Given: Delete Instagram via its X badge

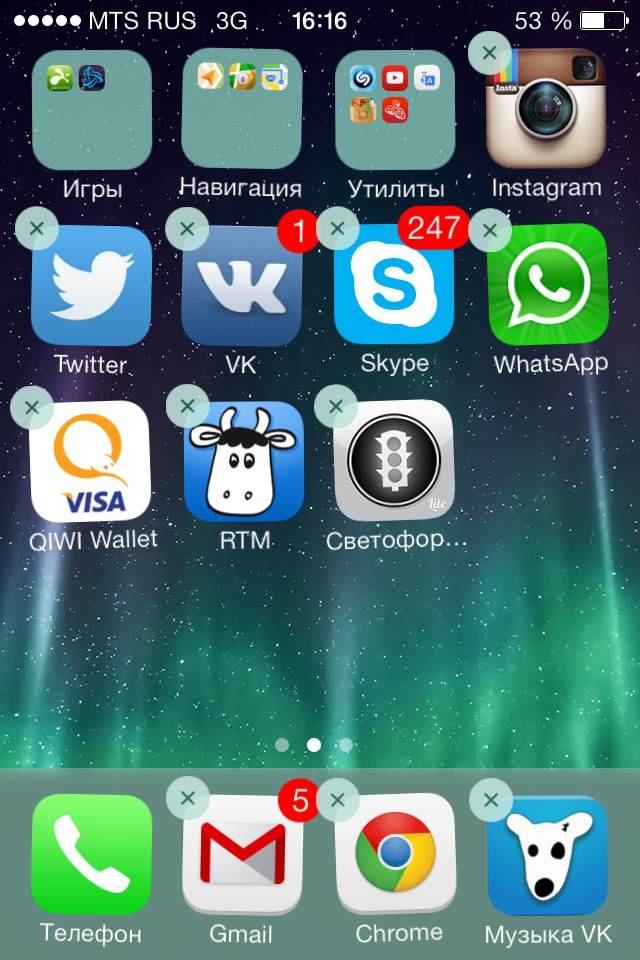Looking at the screenshot, I should click(488, 51).
